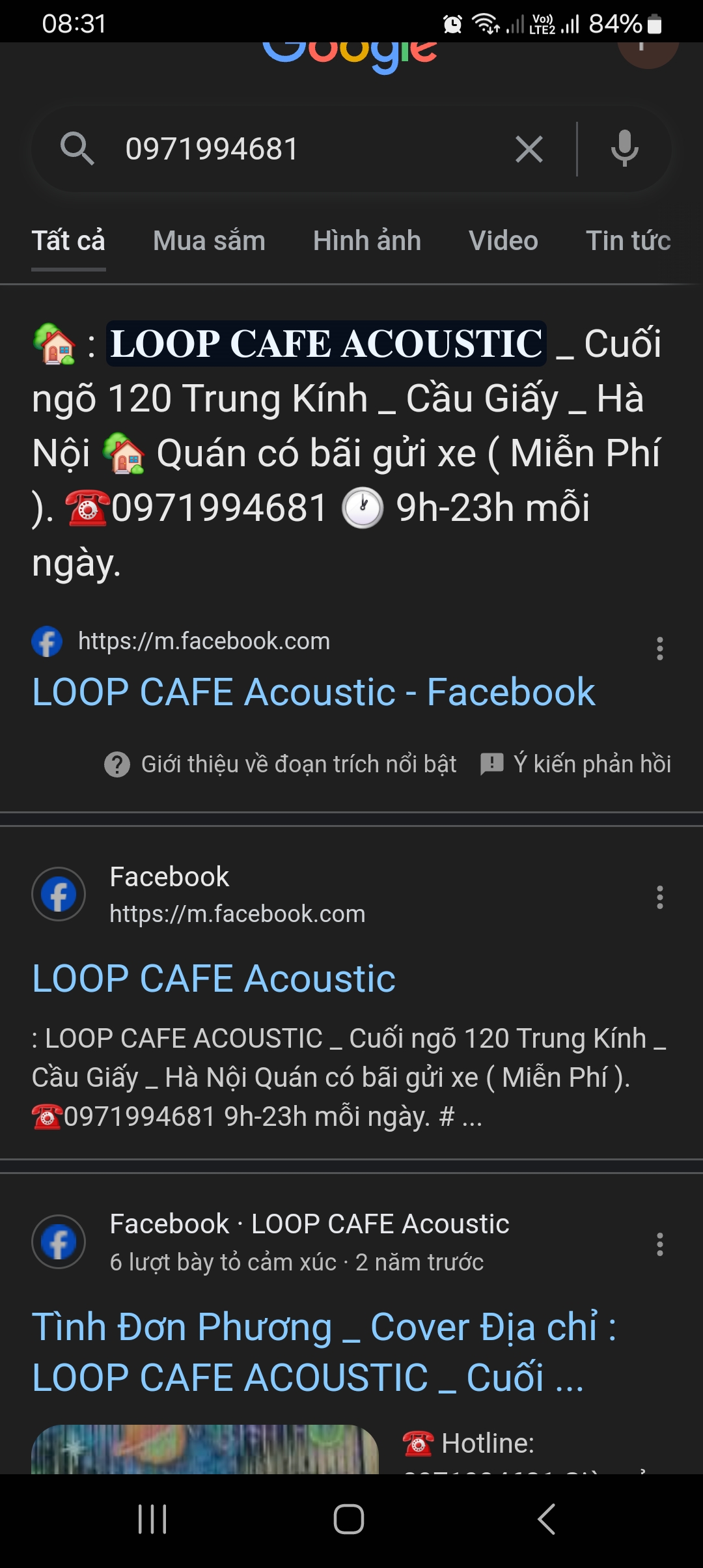Tap the voice search microphone icon

[x=624, y=148]
